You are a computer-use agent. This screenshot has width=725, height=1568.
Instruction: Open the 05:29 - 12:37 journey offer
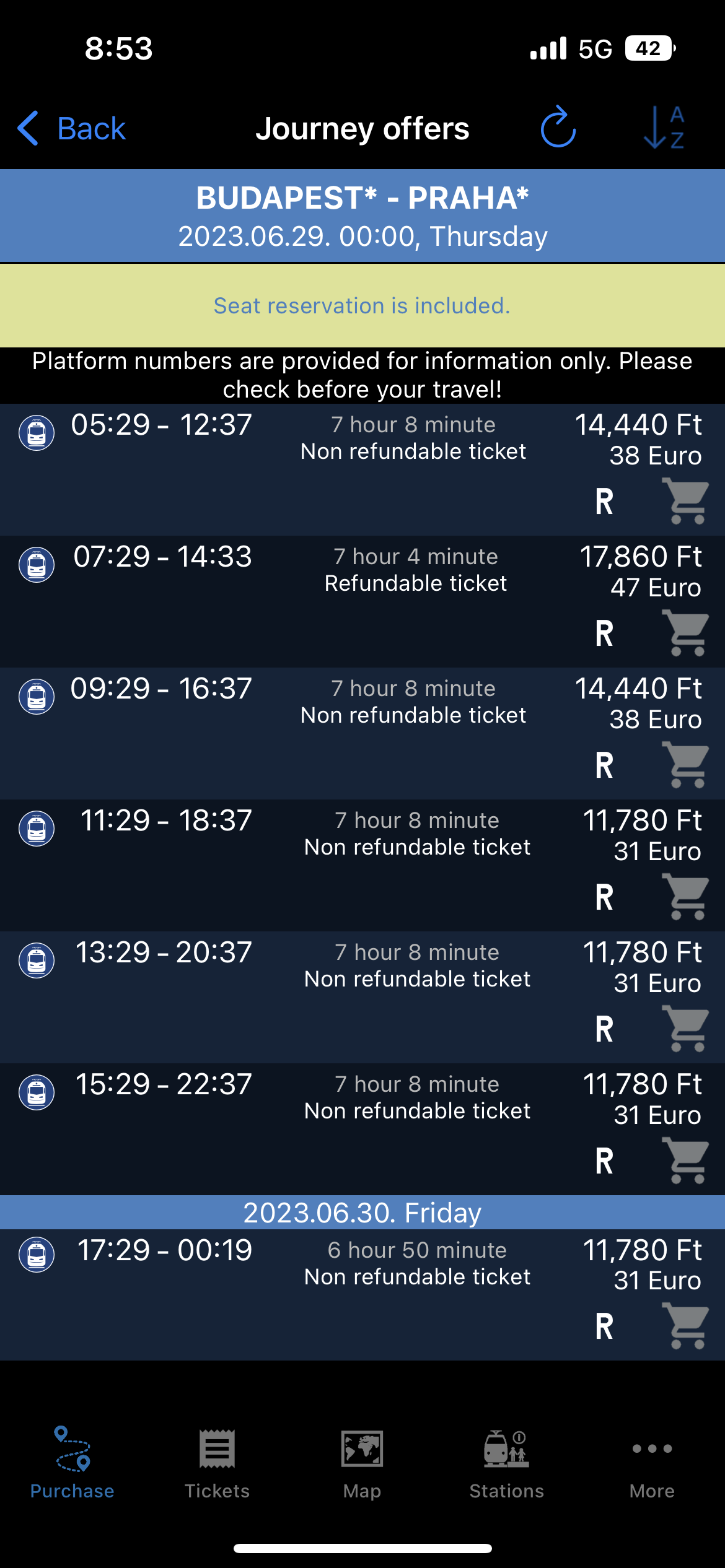362,469
